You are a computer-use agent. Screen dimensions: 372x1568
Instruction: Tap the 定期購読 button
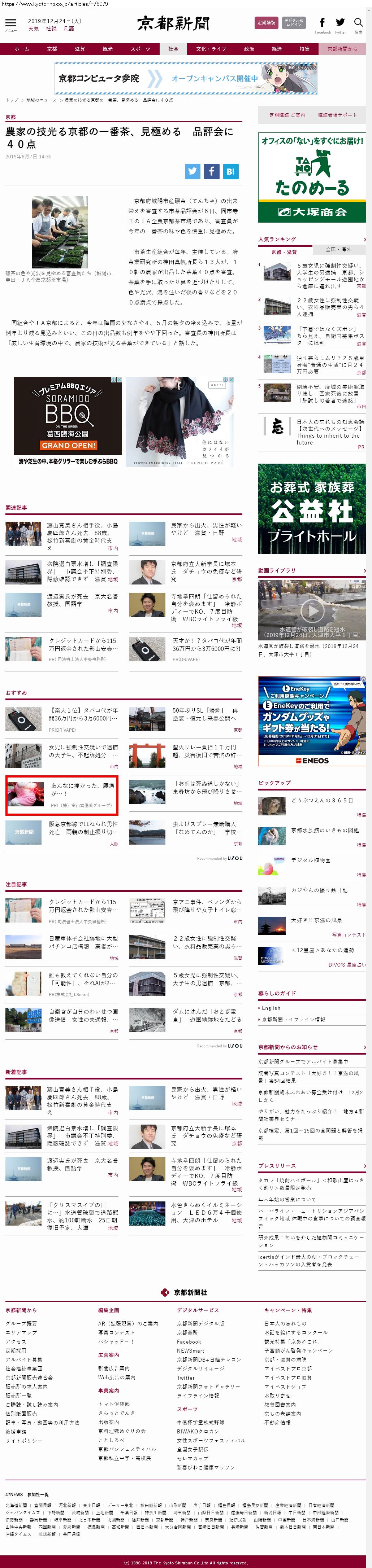[x=266, y=23]
